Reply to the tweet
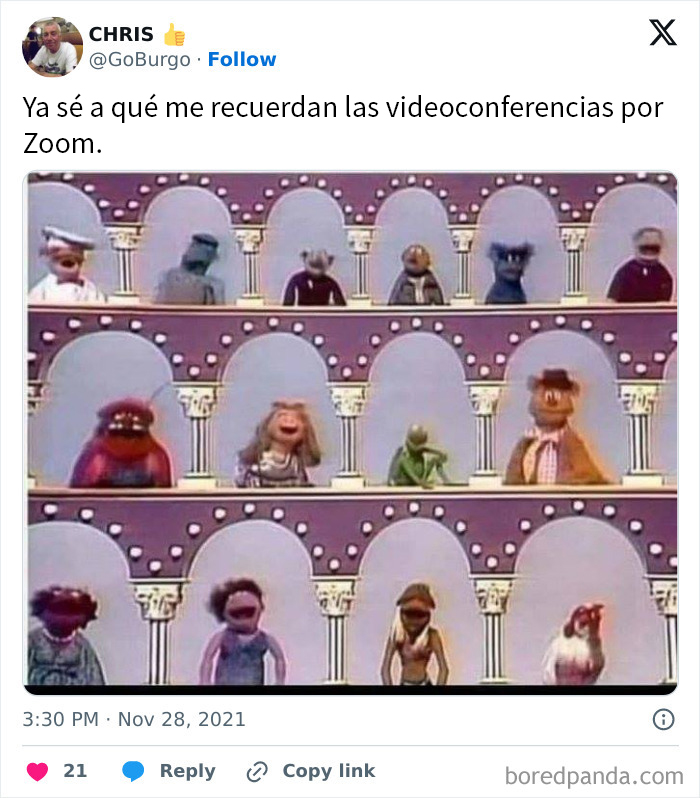The width and height of the screenshot is (700, 798). point(169,771)
